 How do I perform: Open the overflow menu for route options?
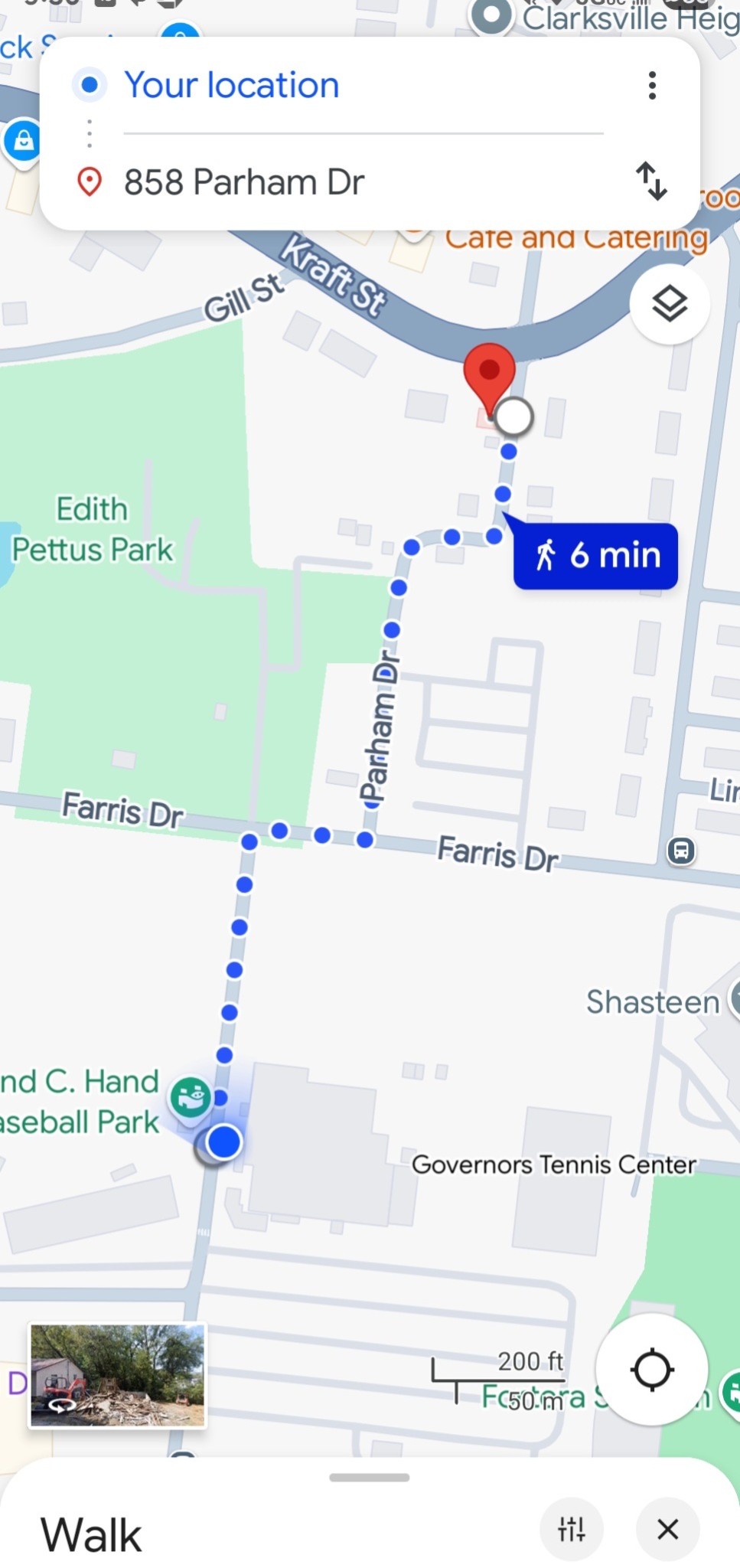(x=652, y=86)
